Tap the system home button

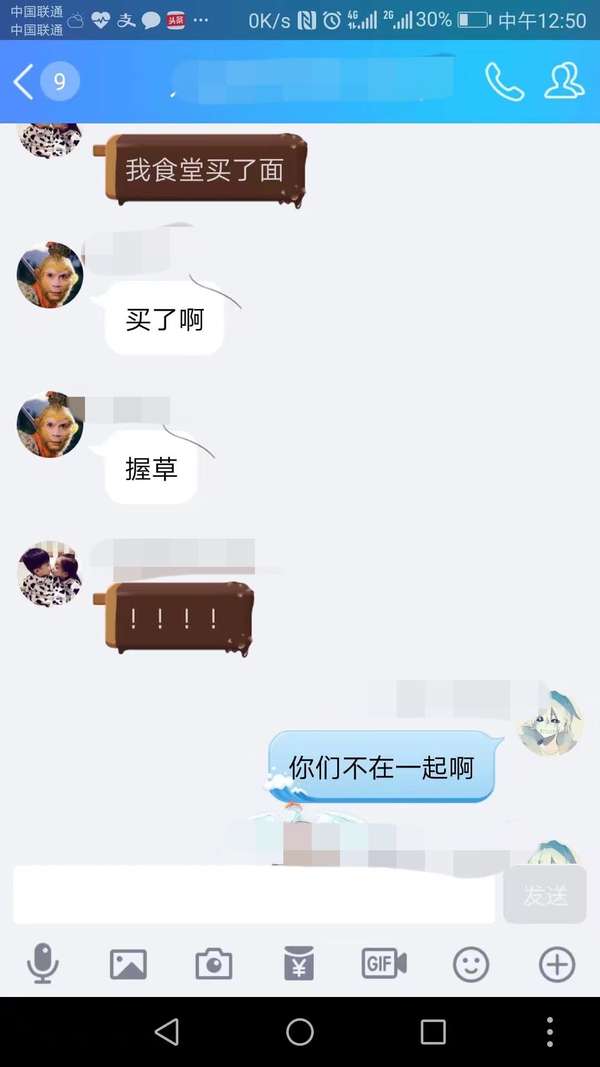[x=300, y=1032]
